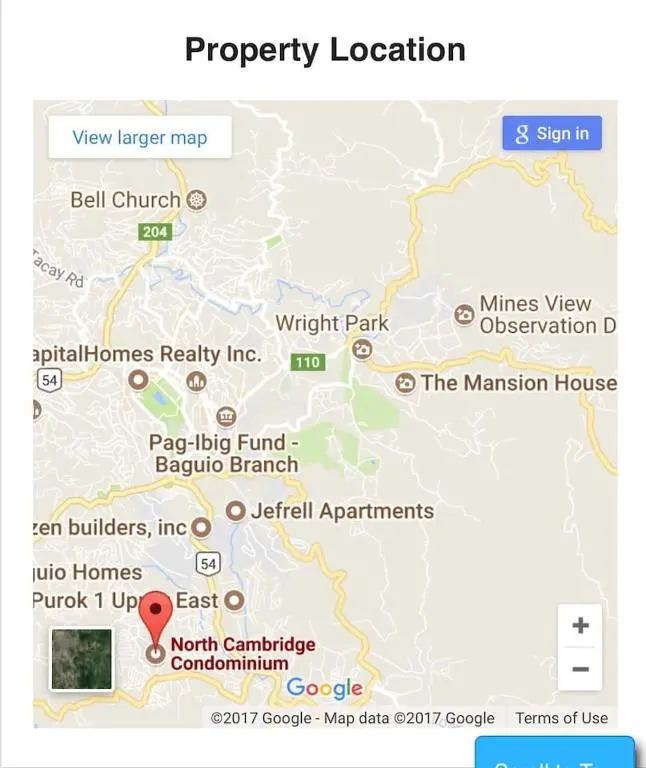Switch to satellite view thumbnail
The image size is (646, 768).
coord(82,659)
